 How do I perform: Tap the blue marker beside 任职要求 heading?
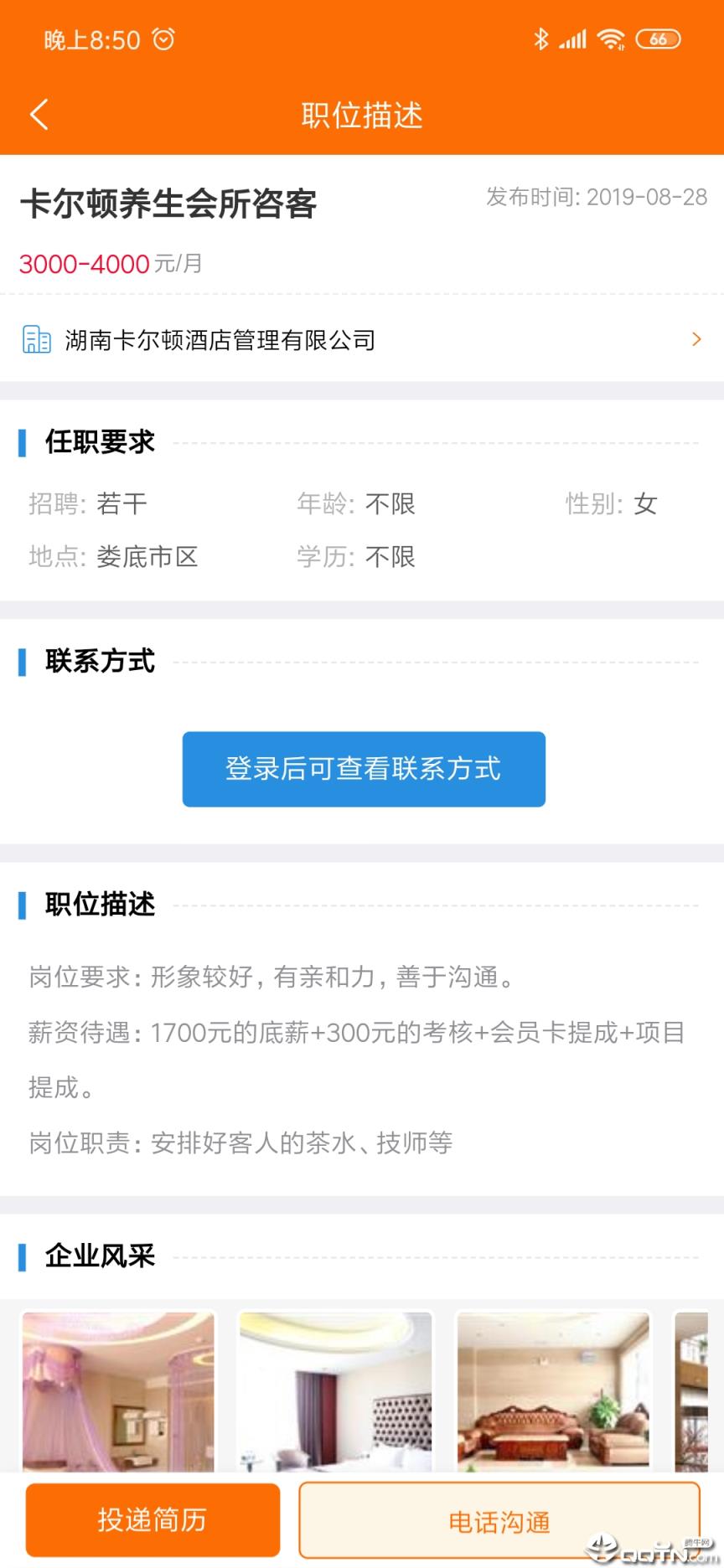23,441
